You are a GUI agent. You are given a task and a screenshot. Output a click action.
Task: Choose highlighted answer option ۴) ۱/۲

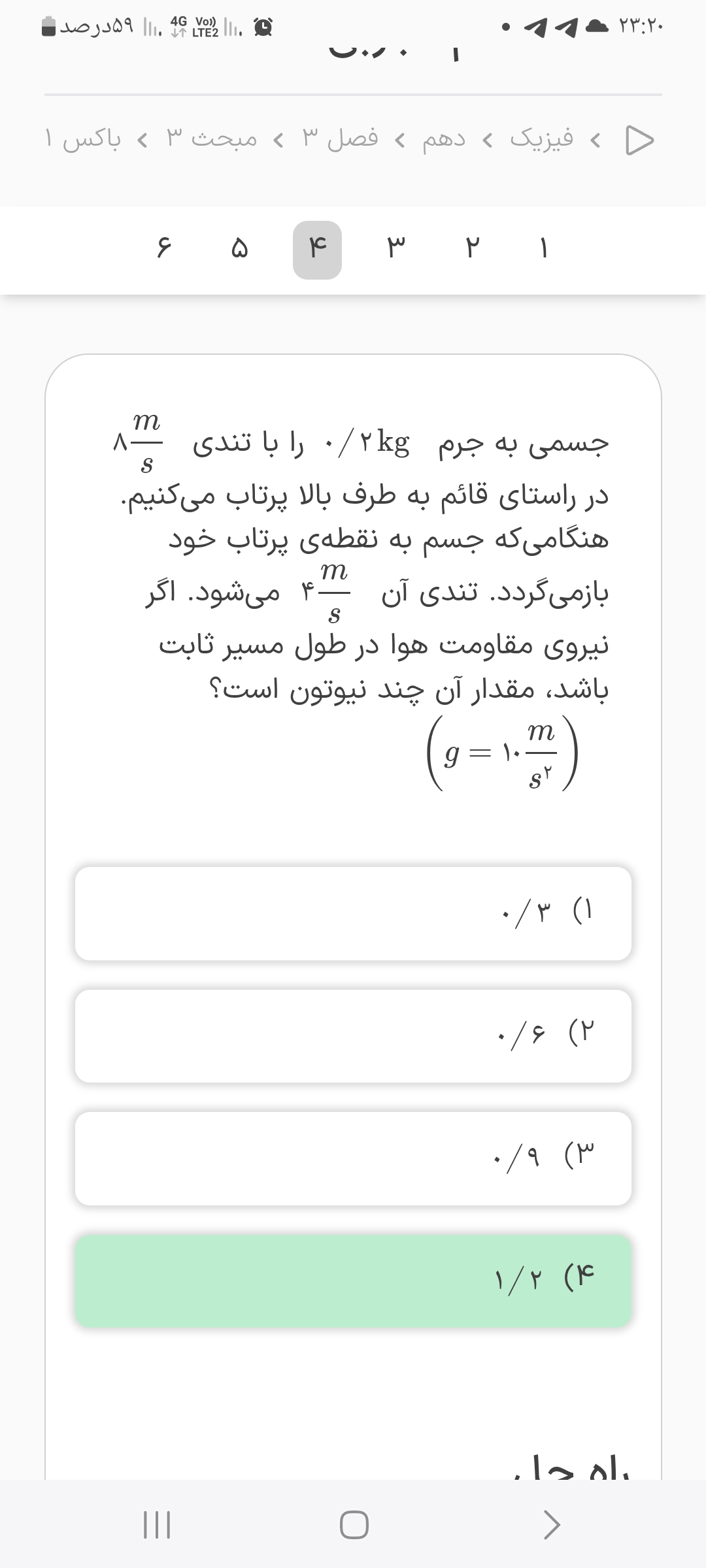point(353,1281)
